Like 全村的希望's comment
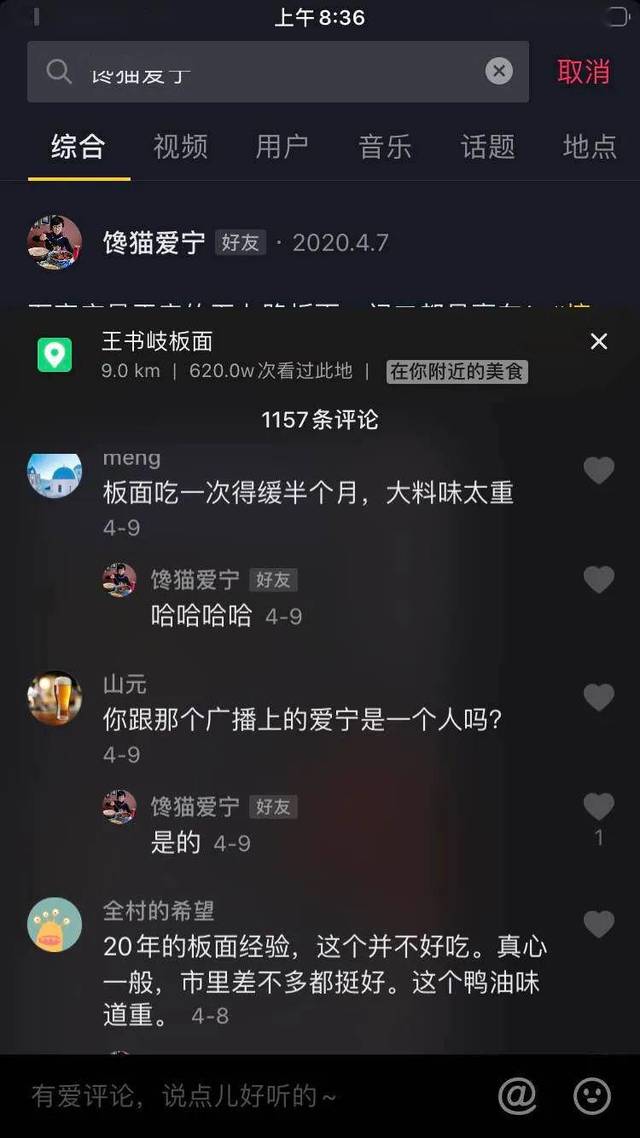This screenshot has width=640, height=1138. (599, 924)
